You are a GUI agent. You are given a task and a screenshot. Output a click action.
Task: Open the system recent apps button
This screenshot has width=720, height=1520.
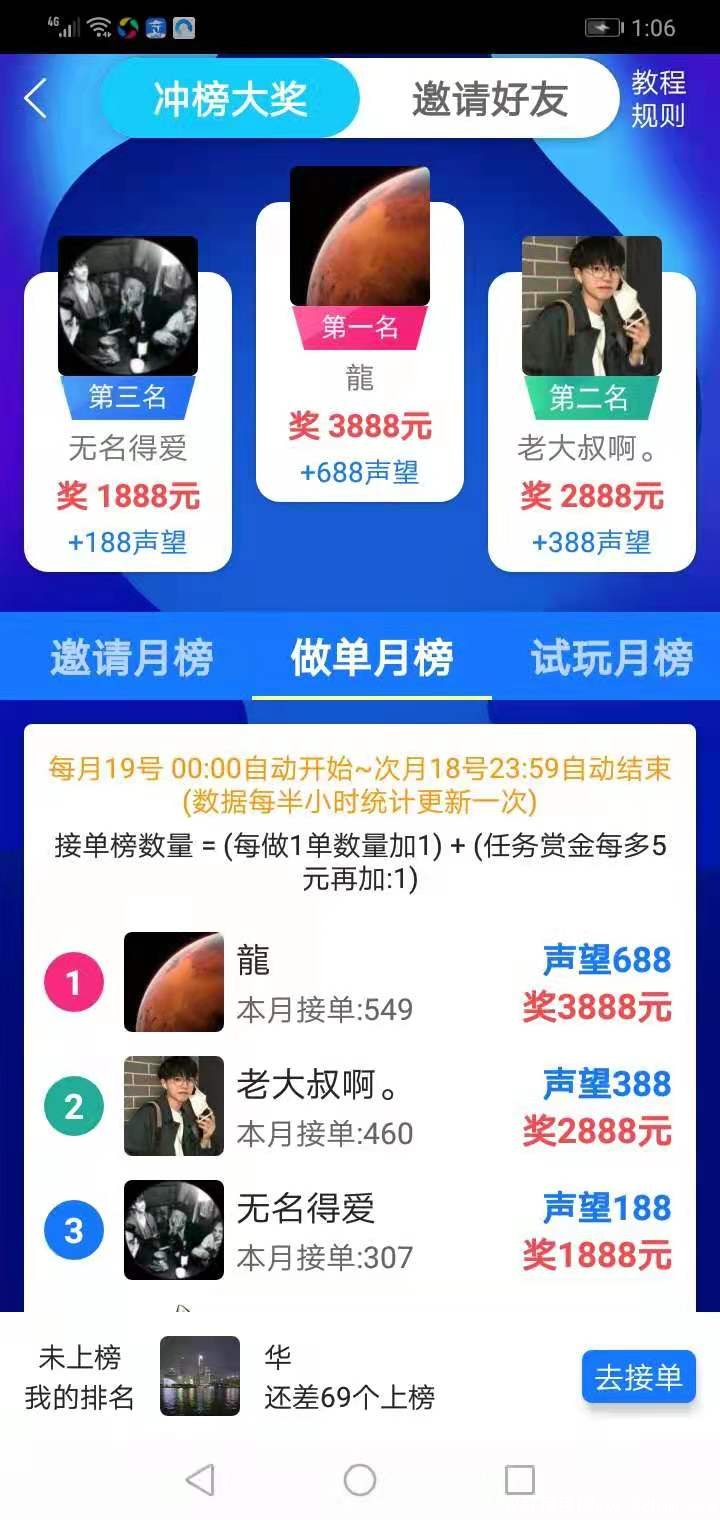pos(519,1480)
